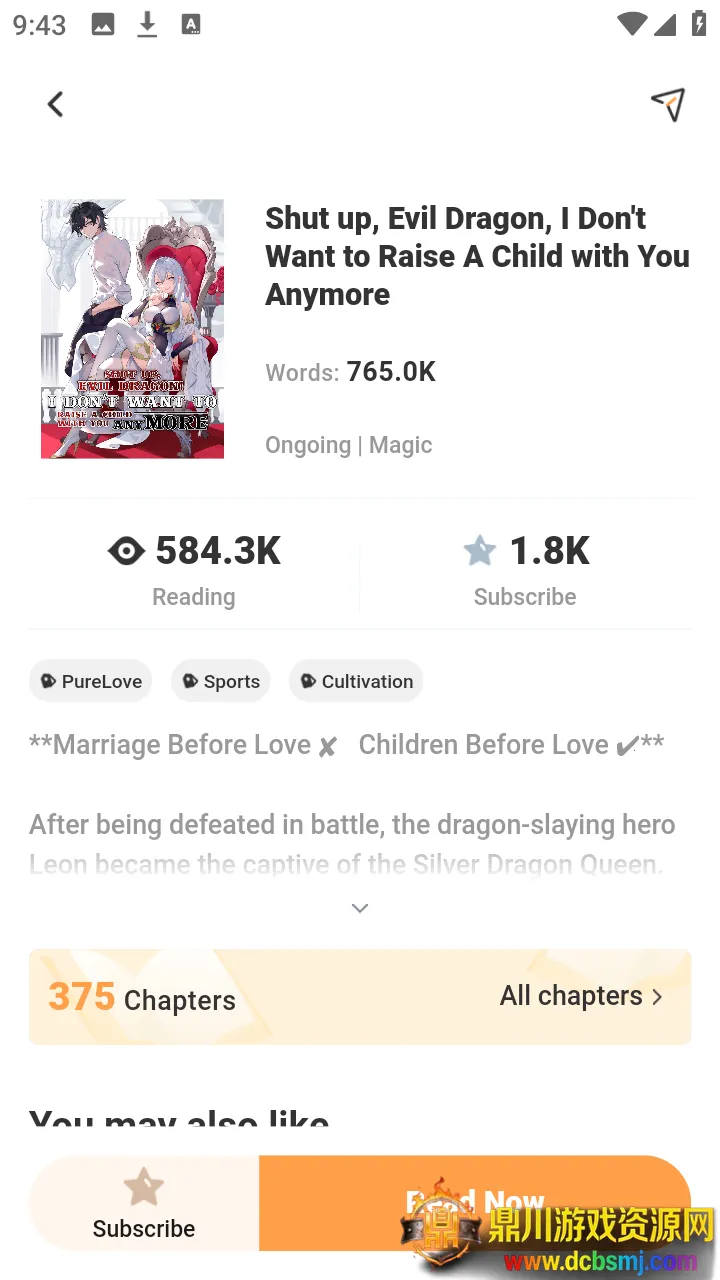Open the novel cover image
720x1280 pixels.
132,329
